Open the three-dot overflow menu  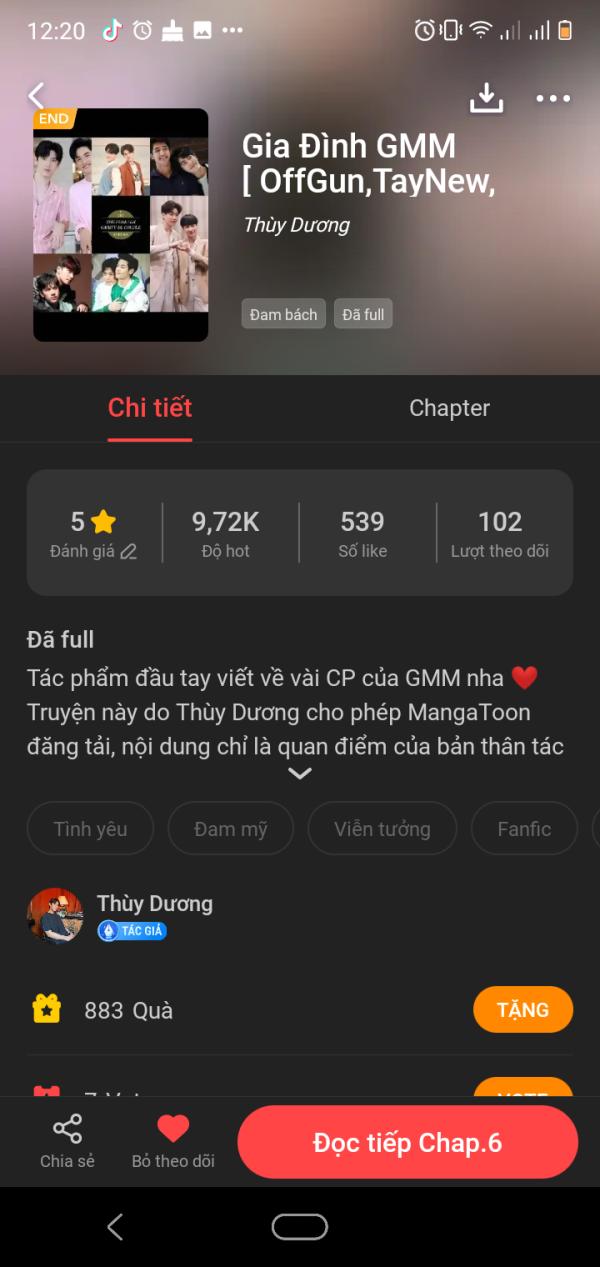pyautogui.click(x=553, y=98)
